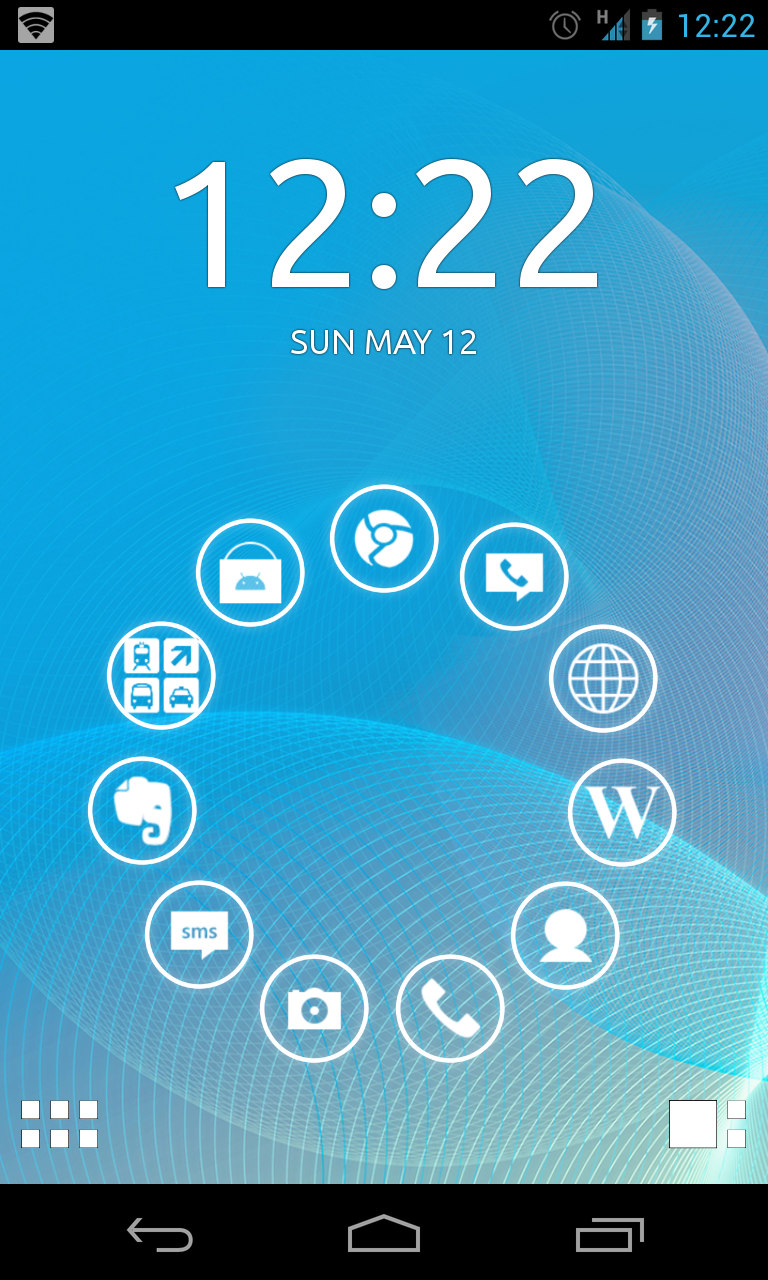Image resolution: width=768 pixels, height=1280 pixels.
Task: Open Wikipedia
Action: pos(622,811)
